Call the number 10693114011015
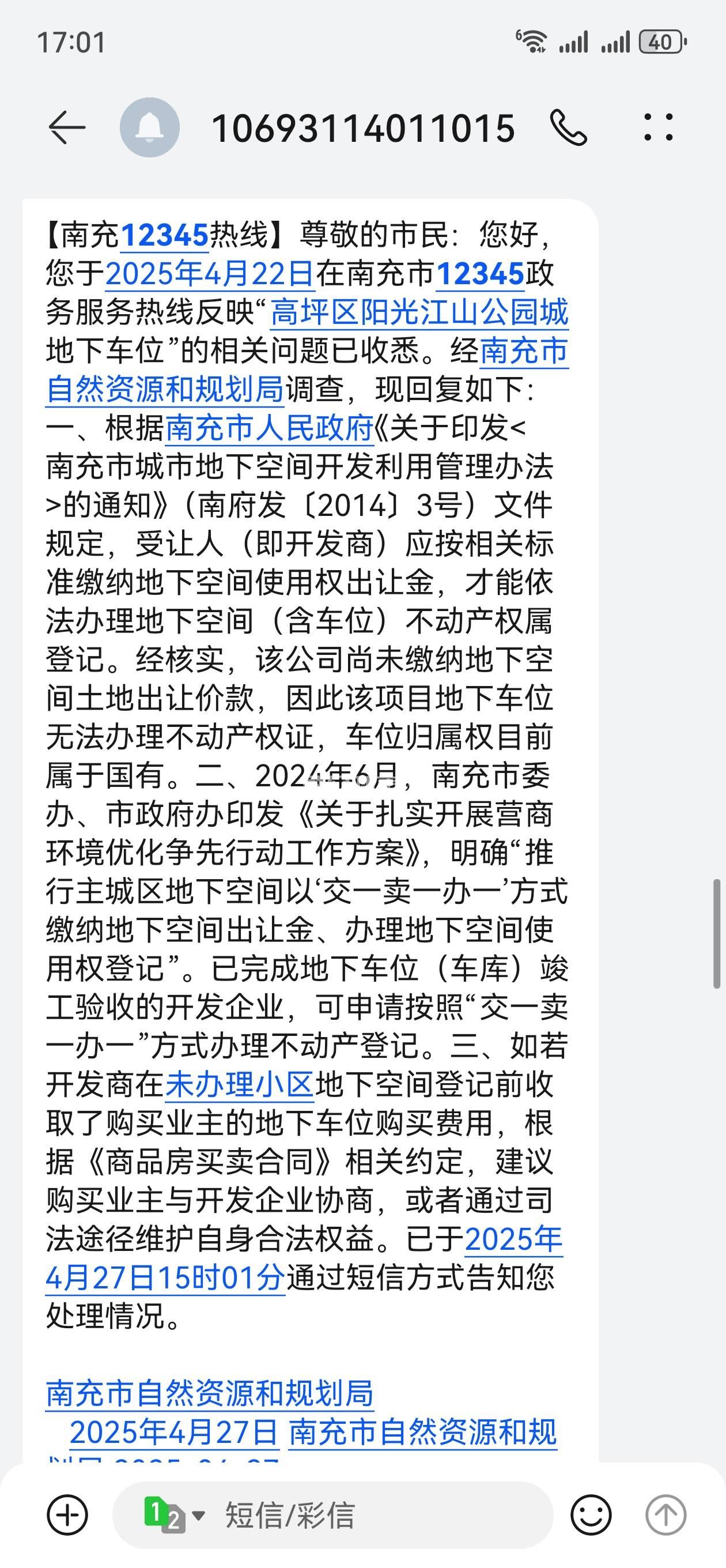 [568, 128]
